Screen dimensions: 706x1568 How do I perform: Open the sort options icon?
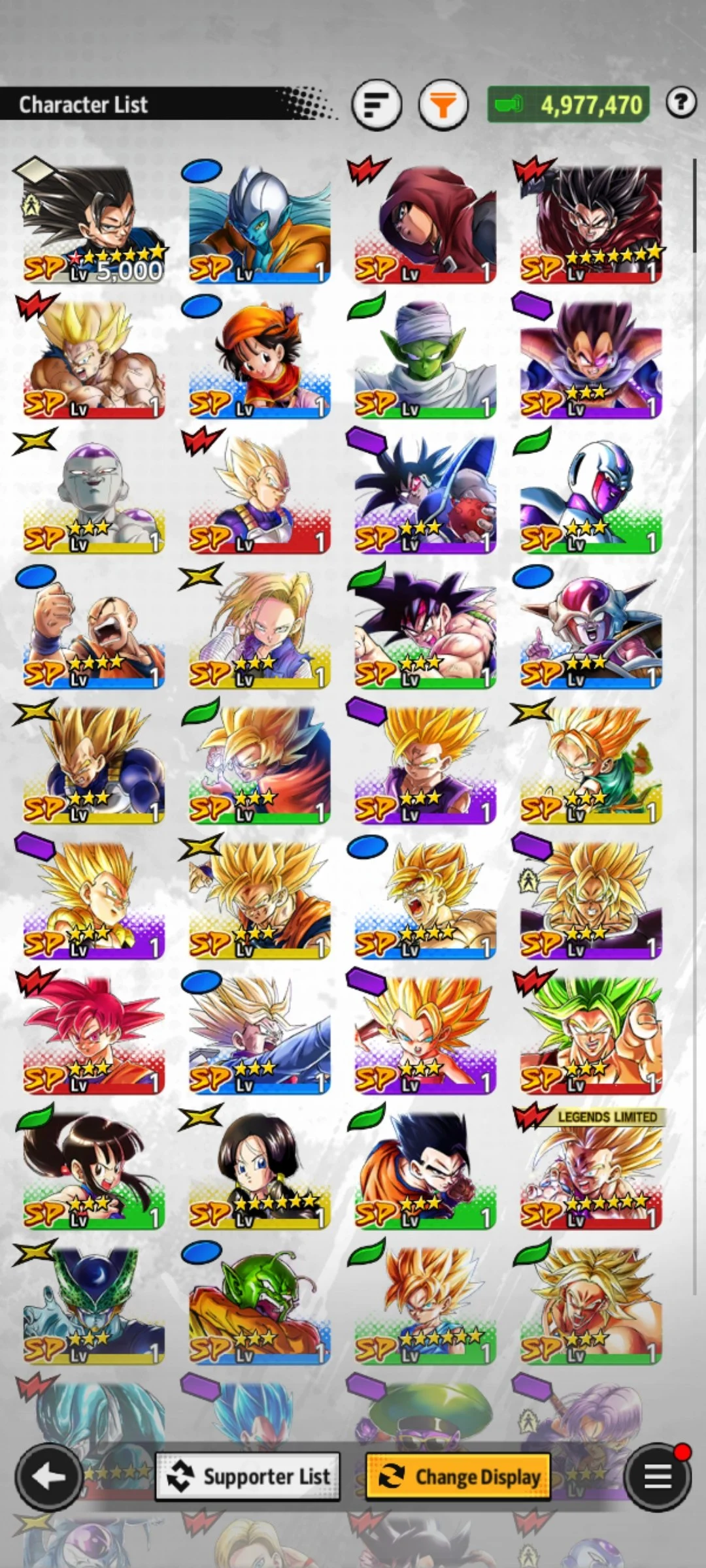[376, 104]
